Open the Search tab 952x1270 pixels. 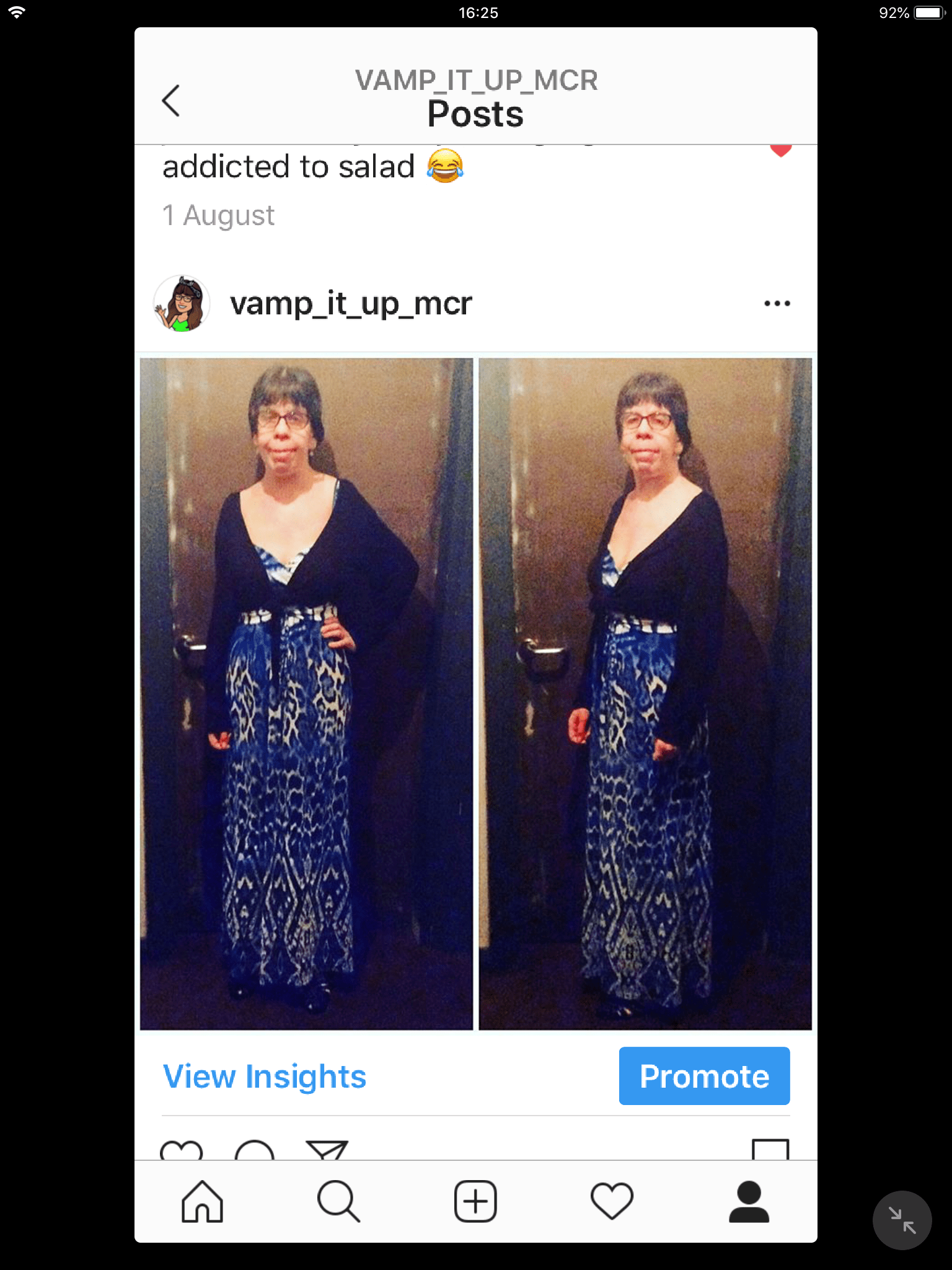[x=338, y=1201]
